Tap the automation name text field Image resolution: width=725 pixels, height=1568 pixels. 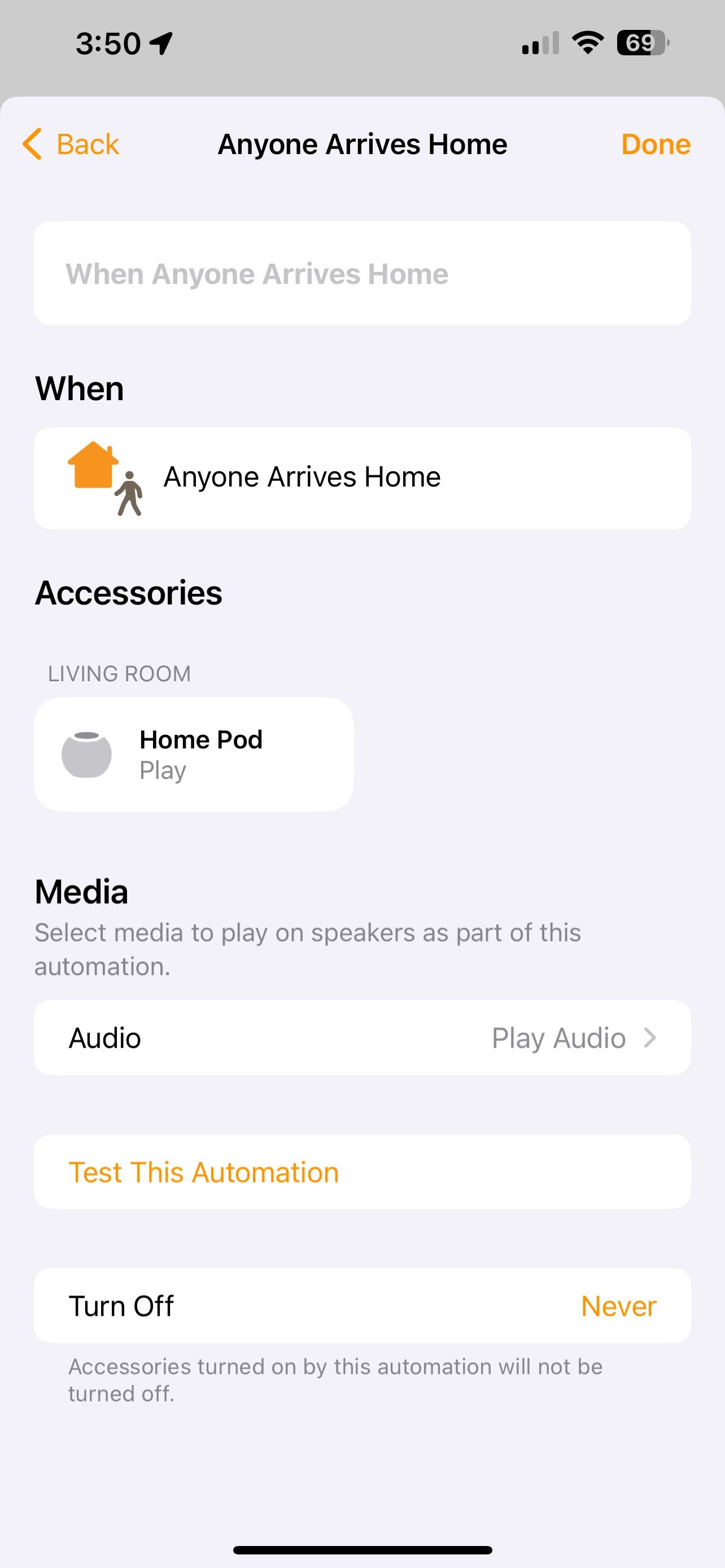[x=362, y=273]
